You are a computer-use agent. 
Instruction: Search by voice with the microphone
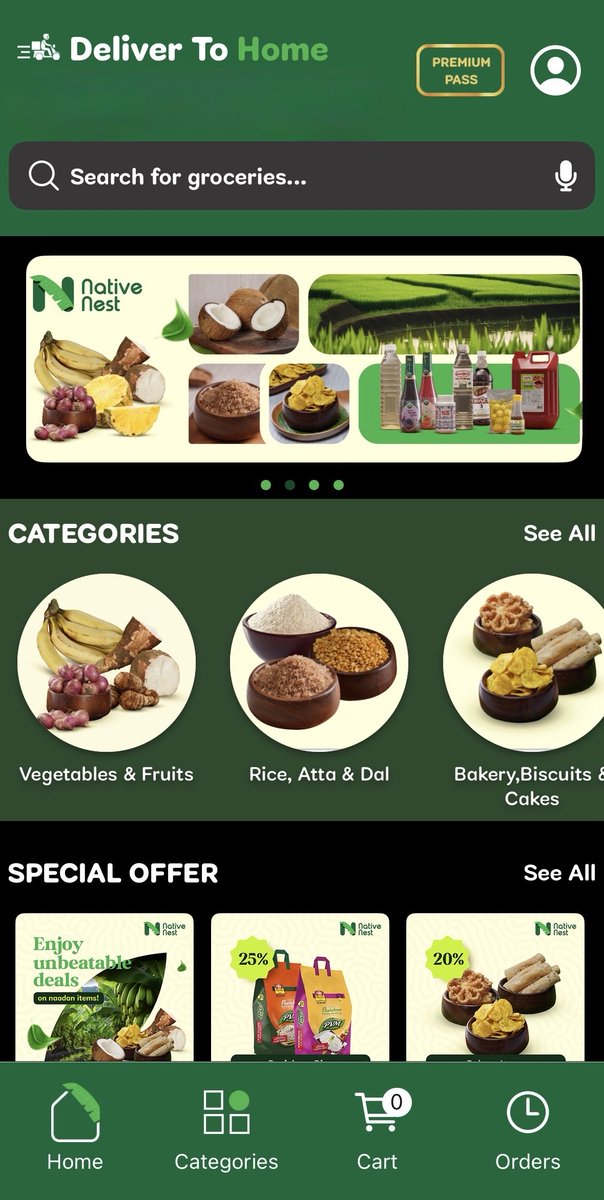565,177
